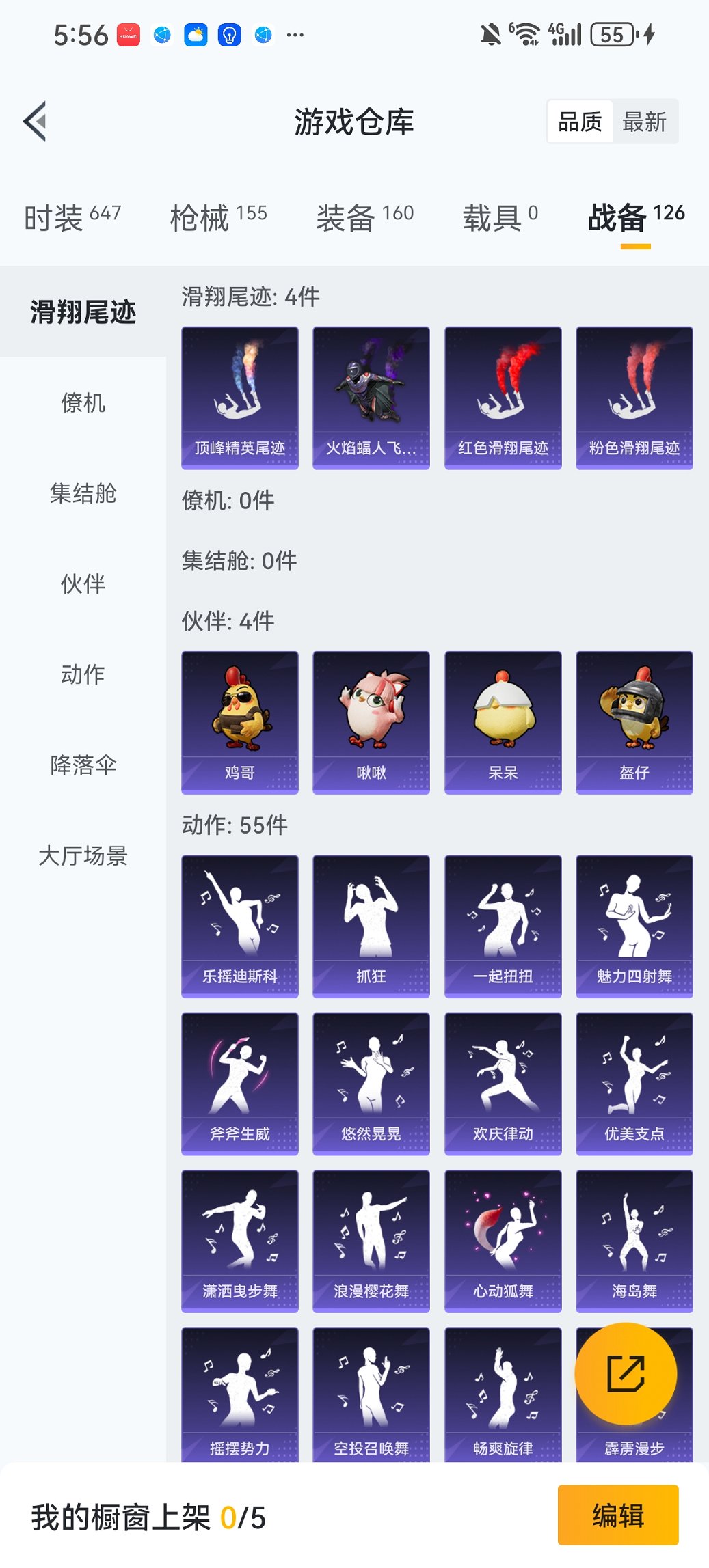Sort items by 最新

point(644,122)
